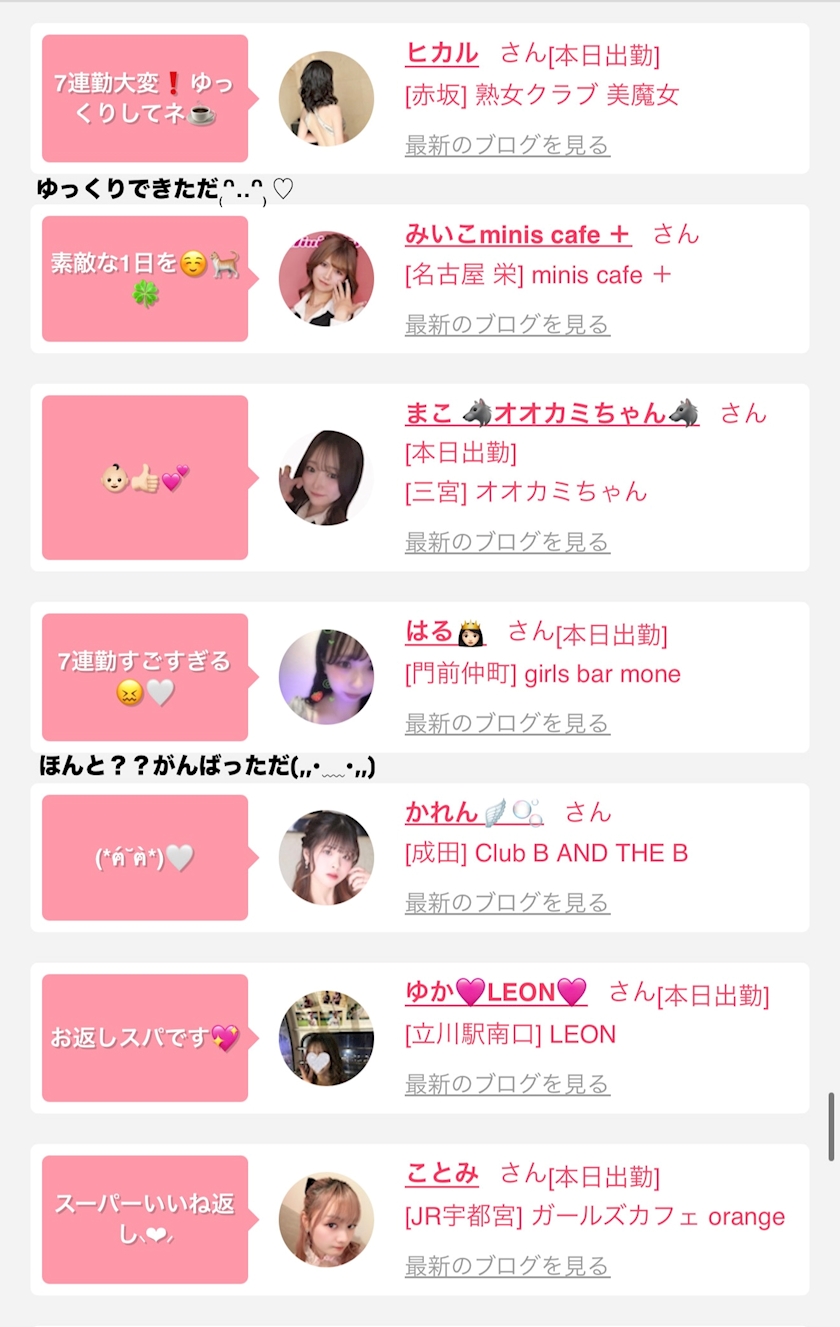
Task: View かれん's latest blog
Action: coord(507,902)
